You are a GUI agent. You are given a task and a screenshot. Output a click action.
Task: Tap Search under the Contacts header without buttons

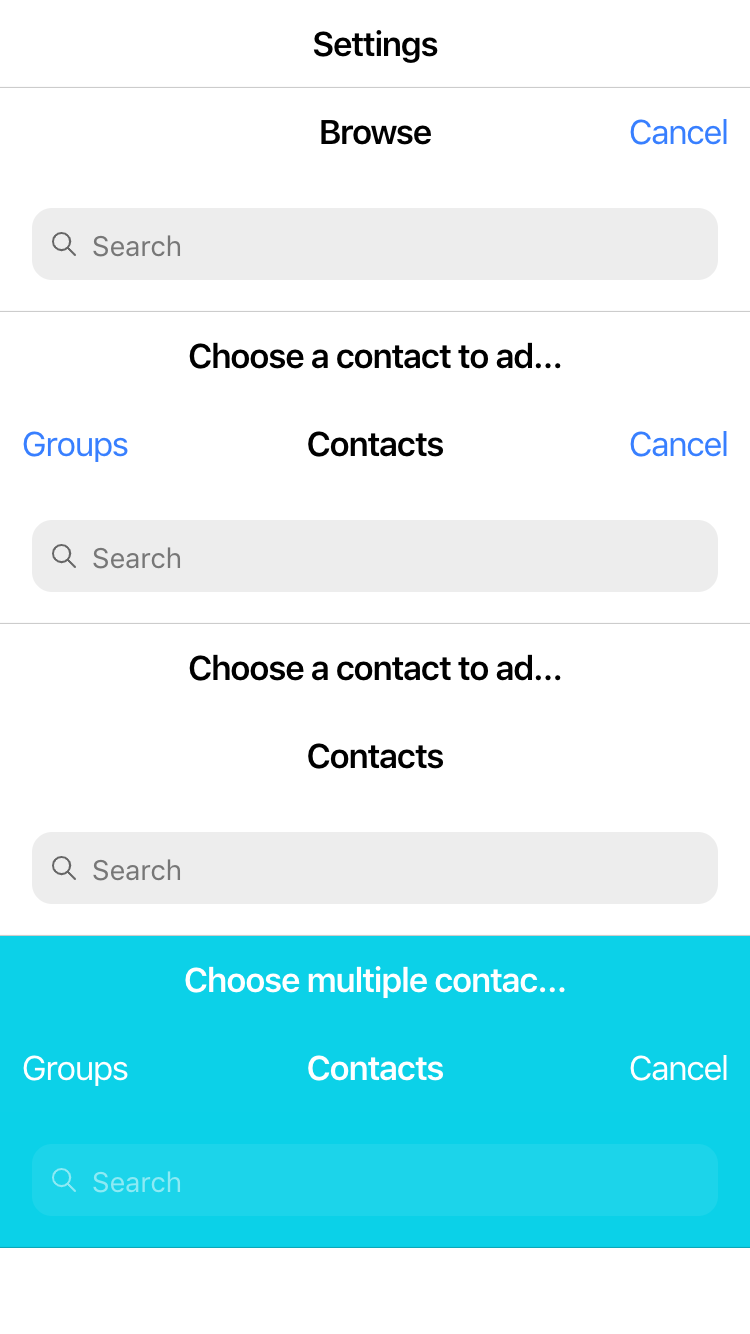pyautogui.click(x=375, y=869)
